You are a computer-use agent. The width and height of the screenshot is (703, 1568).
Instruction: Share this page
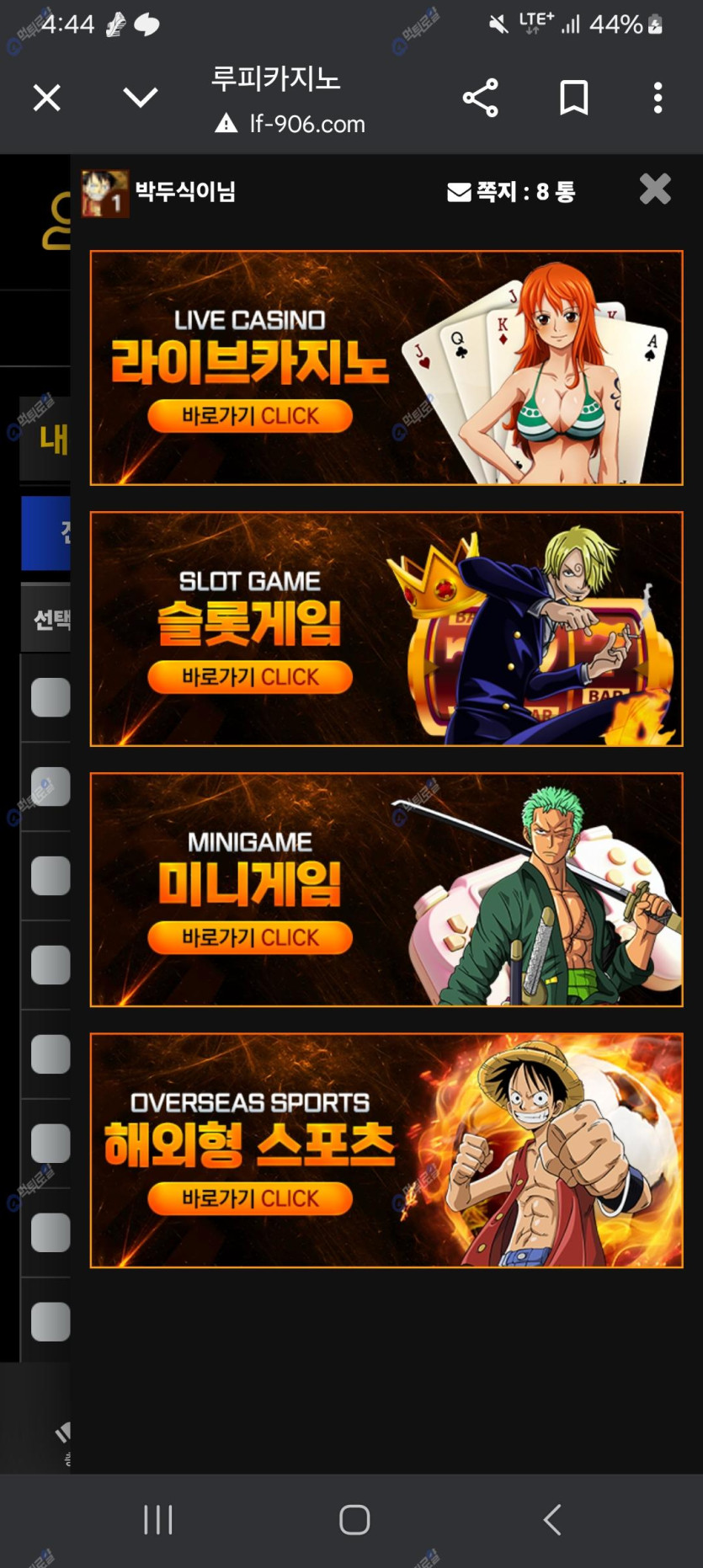point(481,99)
